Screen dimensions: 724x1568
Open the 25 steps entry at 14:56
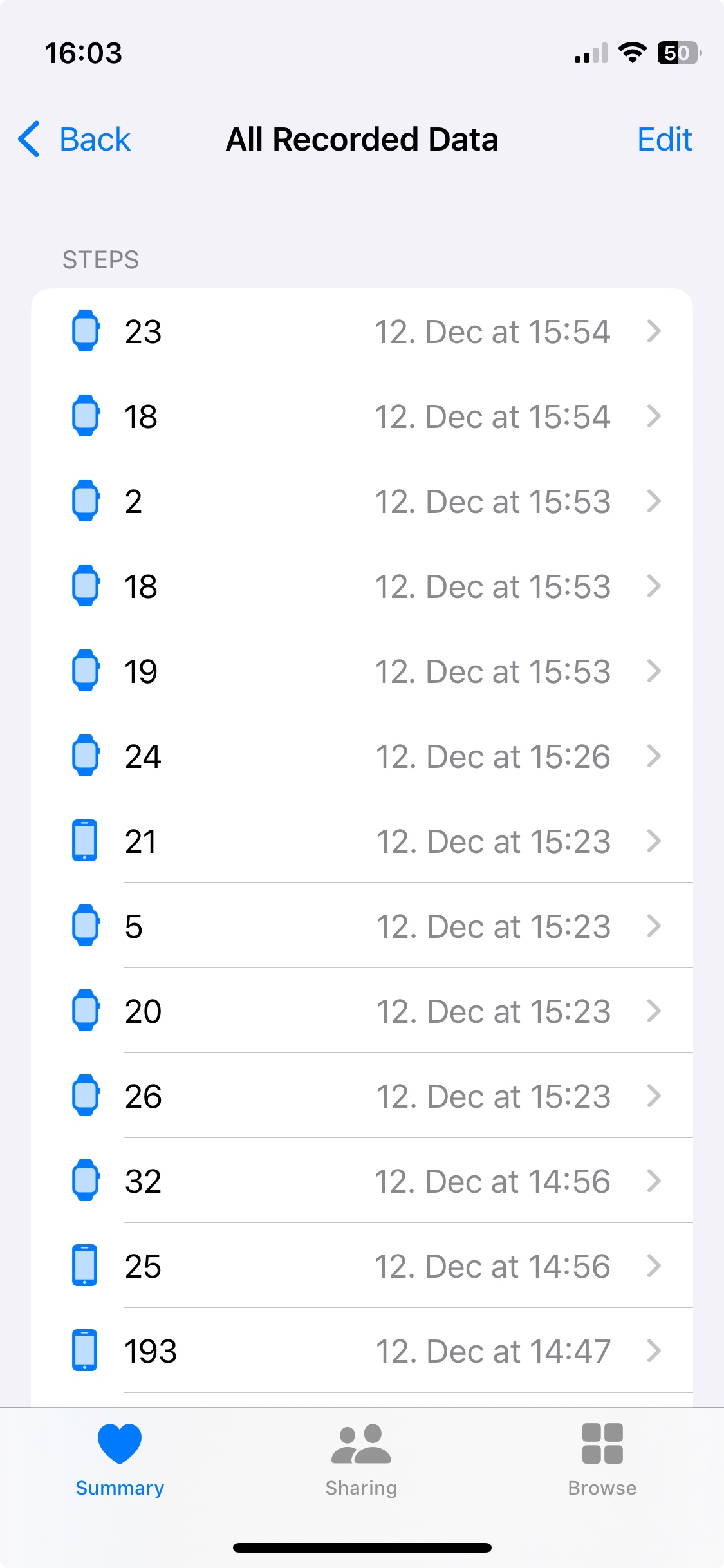pos(362,1266)
